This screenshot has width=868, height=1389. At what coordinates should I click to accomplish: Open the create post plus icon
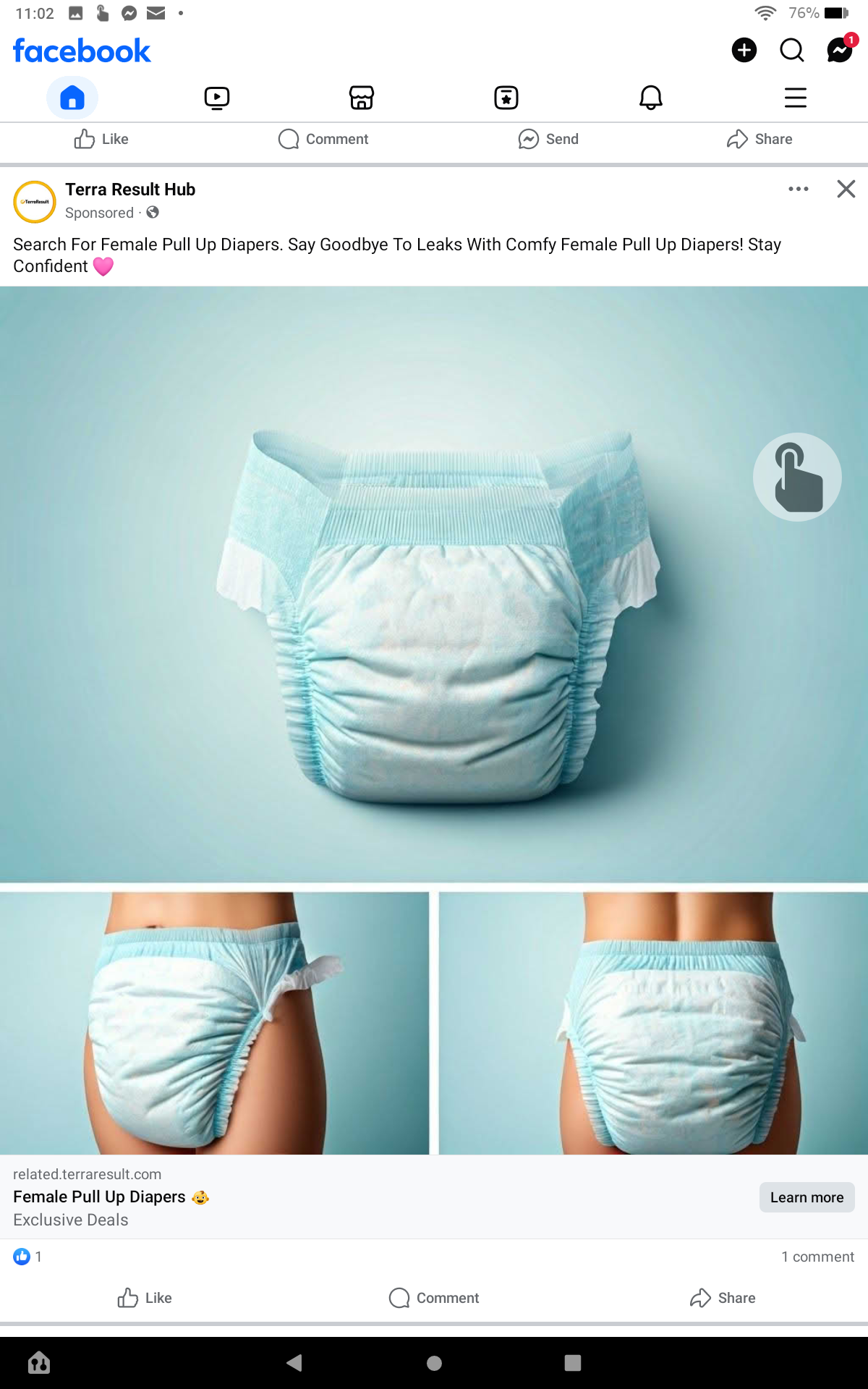(x=744, y=50)
